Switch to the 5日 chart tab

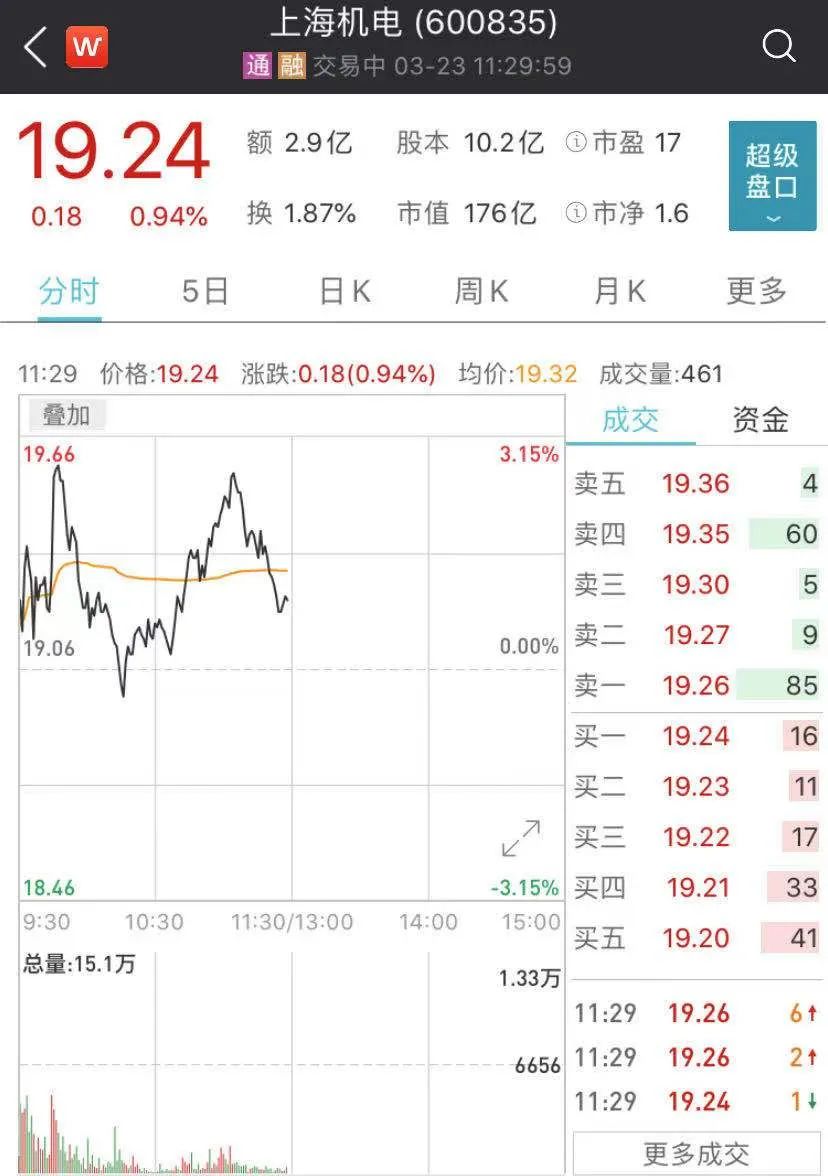(x=206, y=291)
